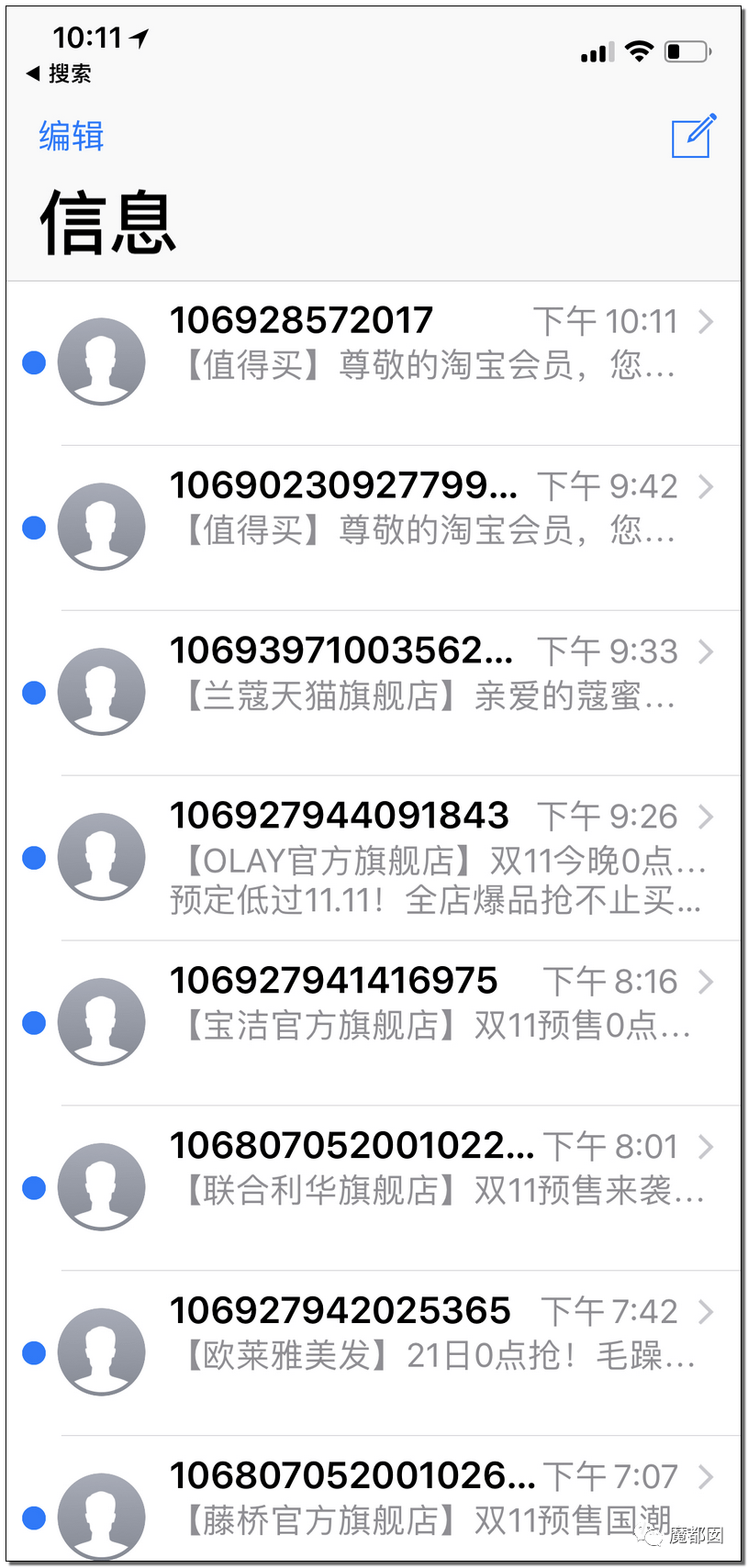Image resolution: width=748 pixels, height=1568 pixels.
Task: Tap the blue unread dot beside 106928572017
Action: [x=33, y=361]
